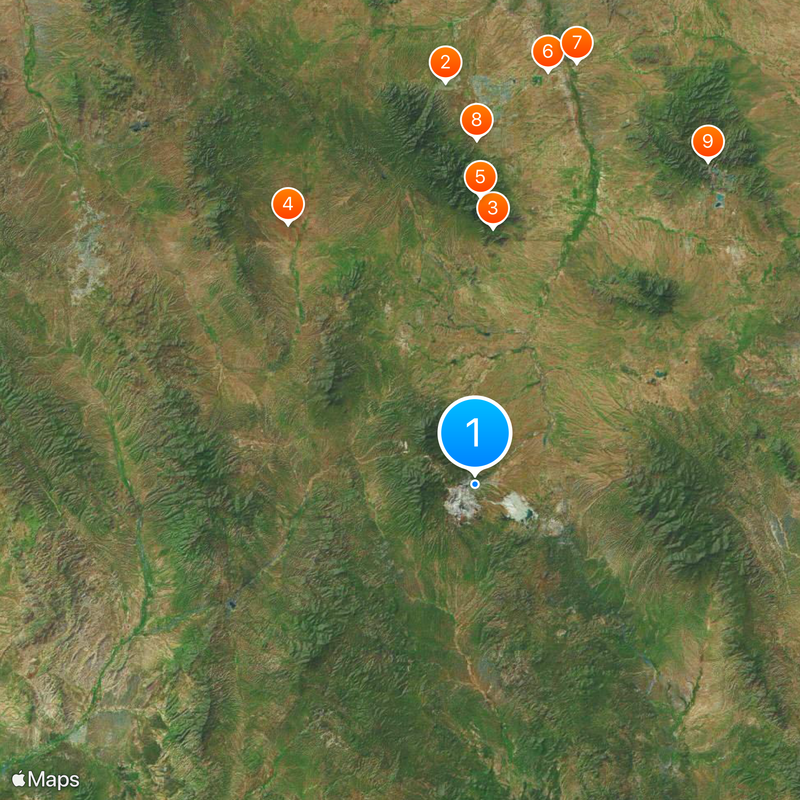Viewport: 800px width, 800px height.
Task: Select the pin numbered 7
Action: pyautogui.click(x=576, y=43)
